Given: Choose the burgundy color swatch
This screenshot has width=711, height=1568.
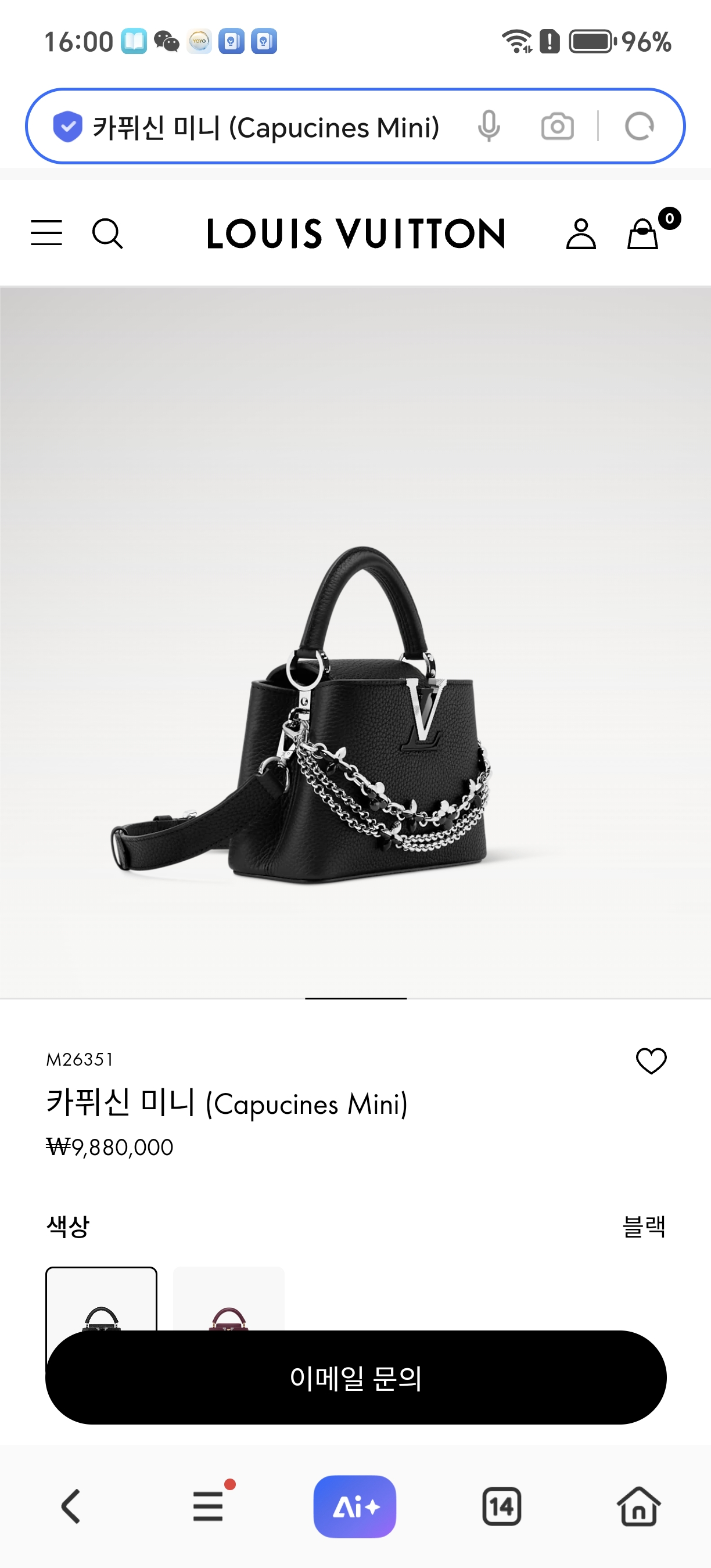Looking at the screenshot, I should pyautogui.click(x=228, y=1300).
